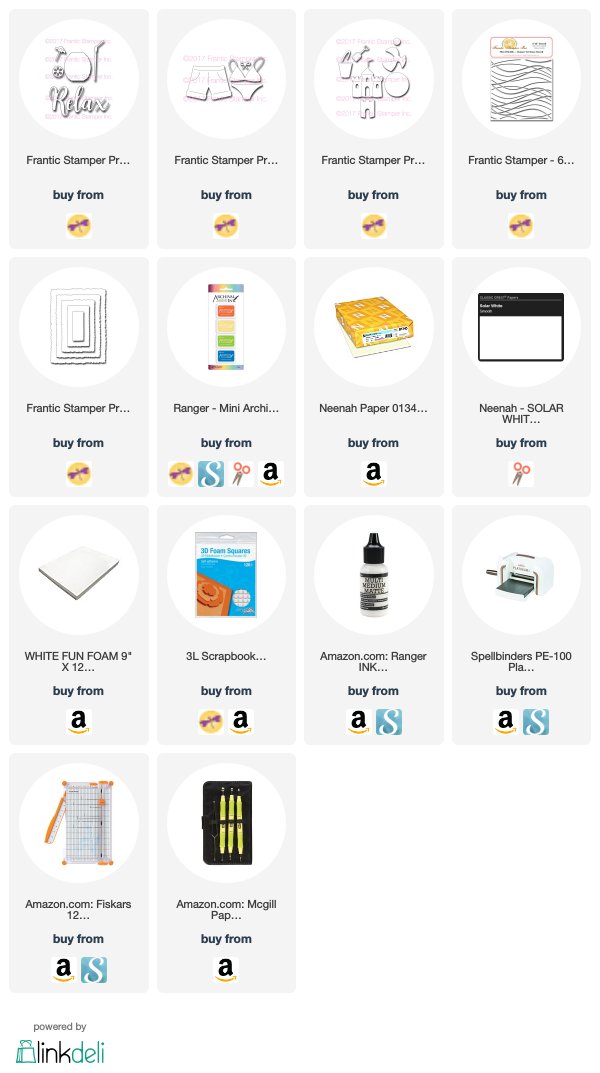Image resolution: width=600 pixels, height=1073 pixels.
Task: Open scissors store link under Neenah Solar White
Action: [521, 474]
